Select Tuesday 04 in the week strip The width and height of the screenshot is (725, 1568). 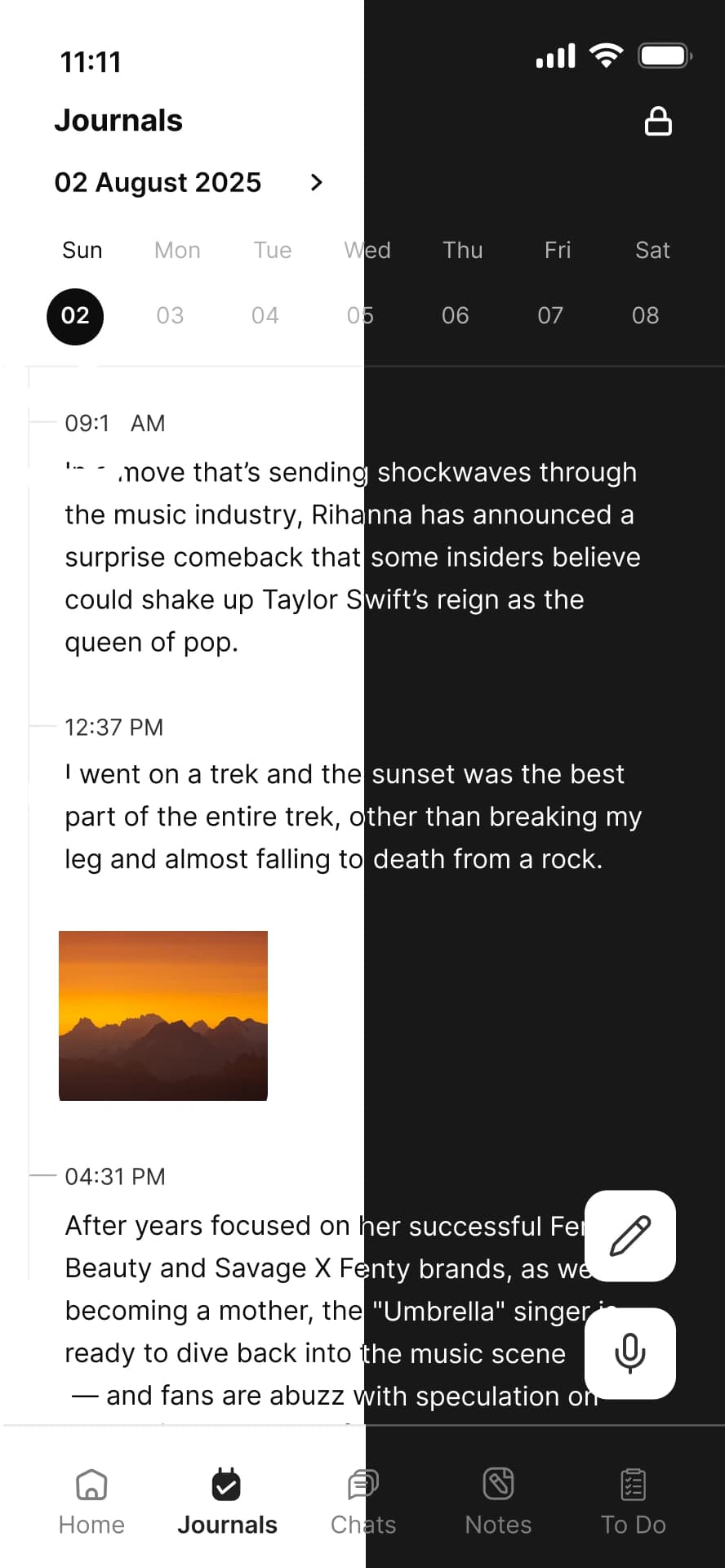click(x=265, y=315)
